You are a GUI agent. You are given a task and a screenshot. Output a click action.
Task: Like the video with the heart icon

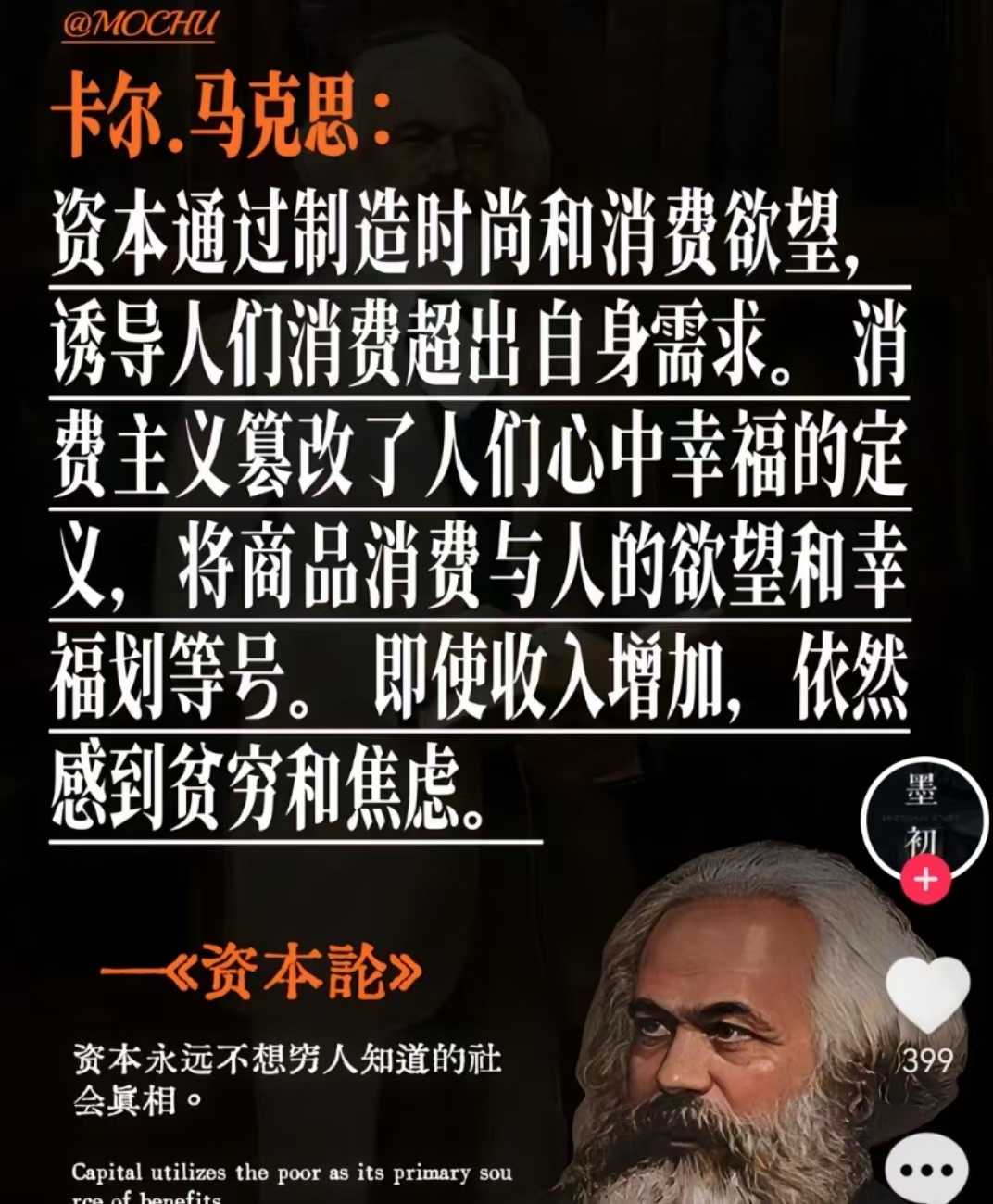[927, 994]
